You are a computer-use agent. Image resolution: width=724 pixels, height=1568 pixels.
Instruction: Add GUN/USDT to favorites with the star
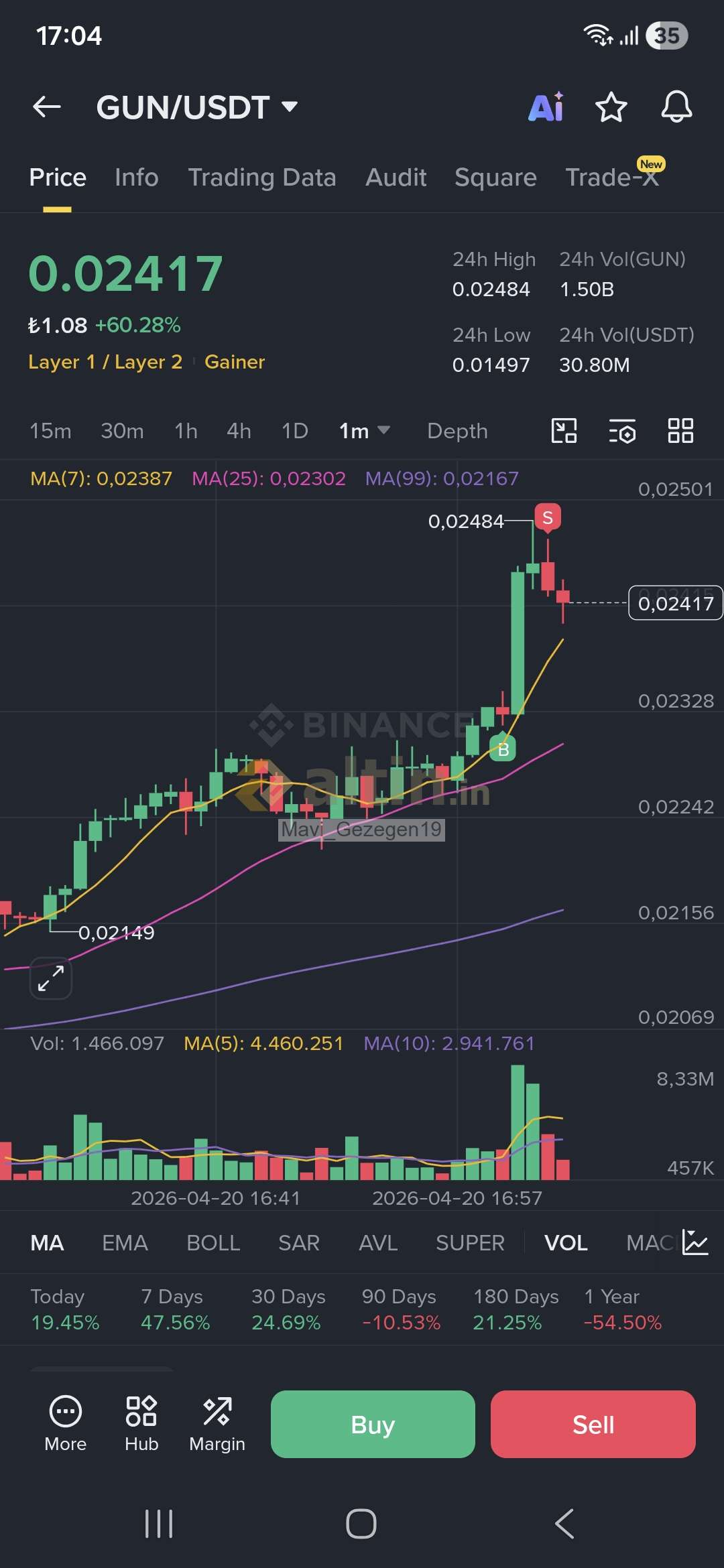[611, 107]
